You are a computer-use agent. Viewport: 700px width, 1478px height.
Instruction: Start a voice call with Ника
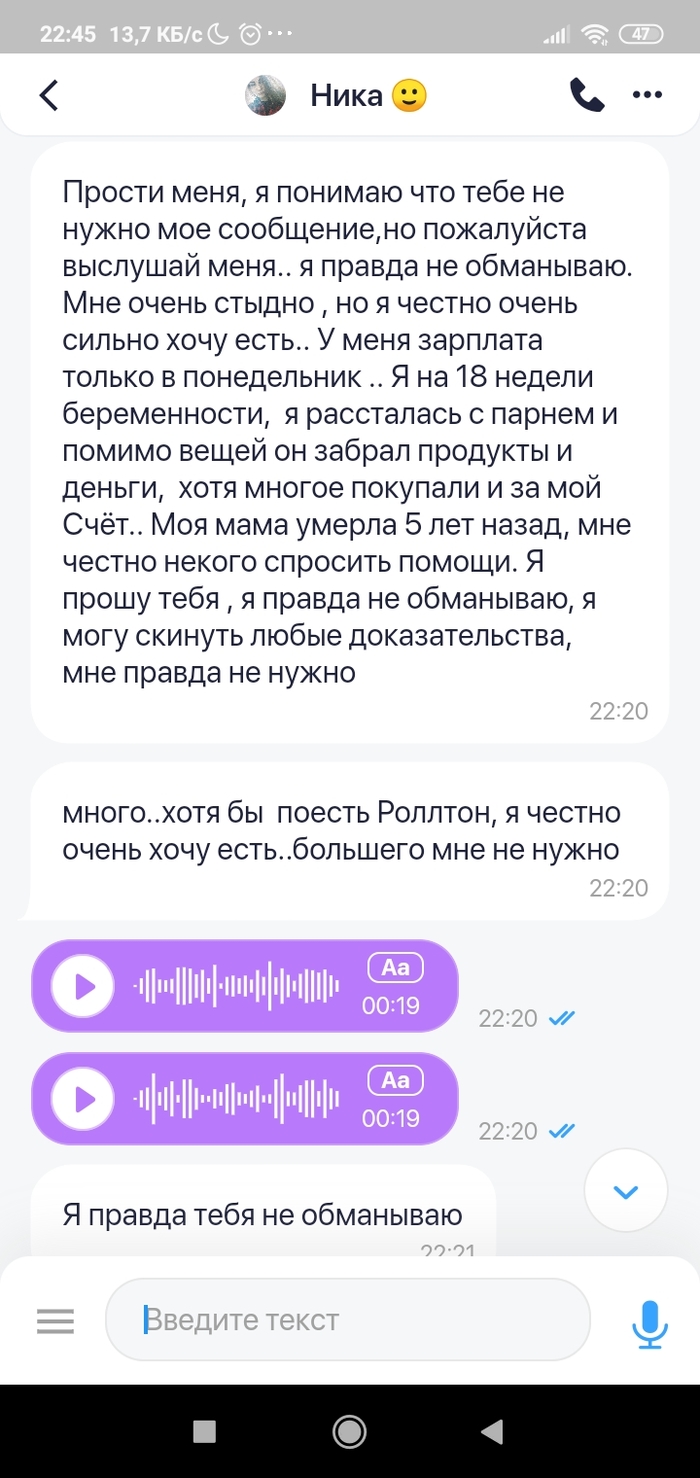tap(587, 95)
